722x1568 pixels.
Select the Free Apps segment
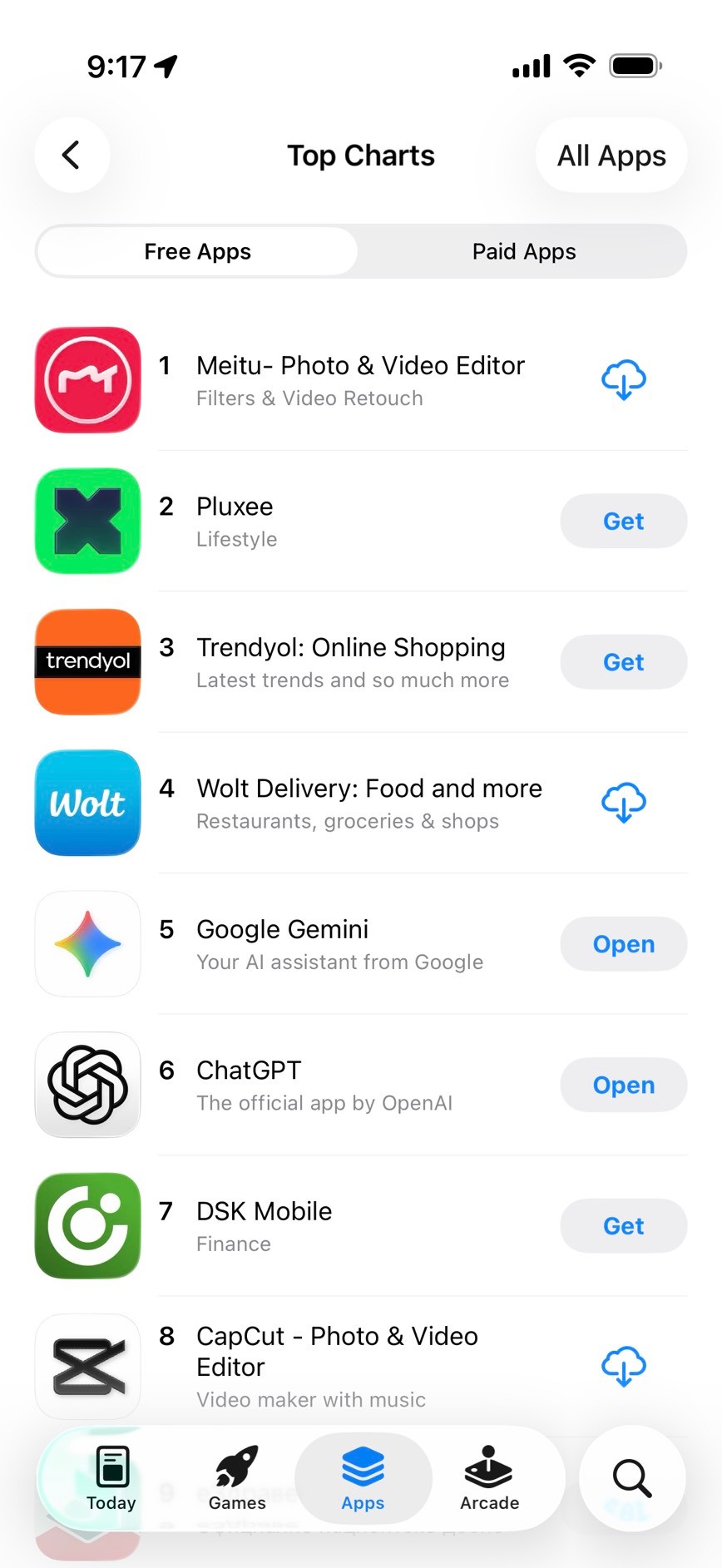point(197,251)
